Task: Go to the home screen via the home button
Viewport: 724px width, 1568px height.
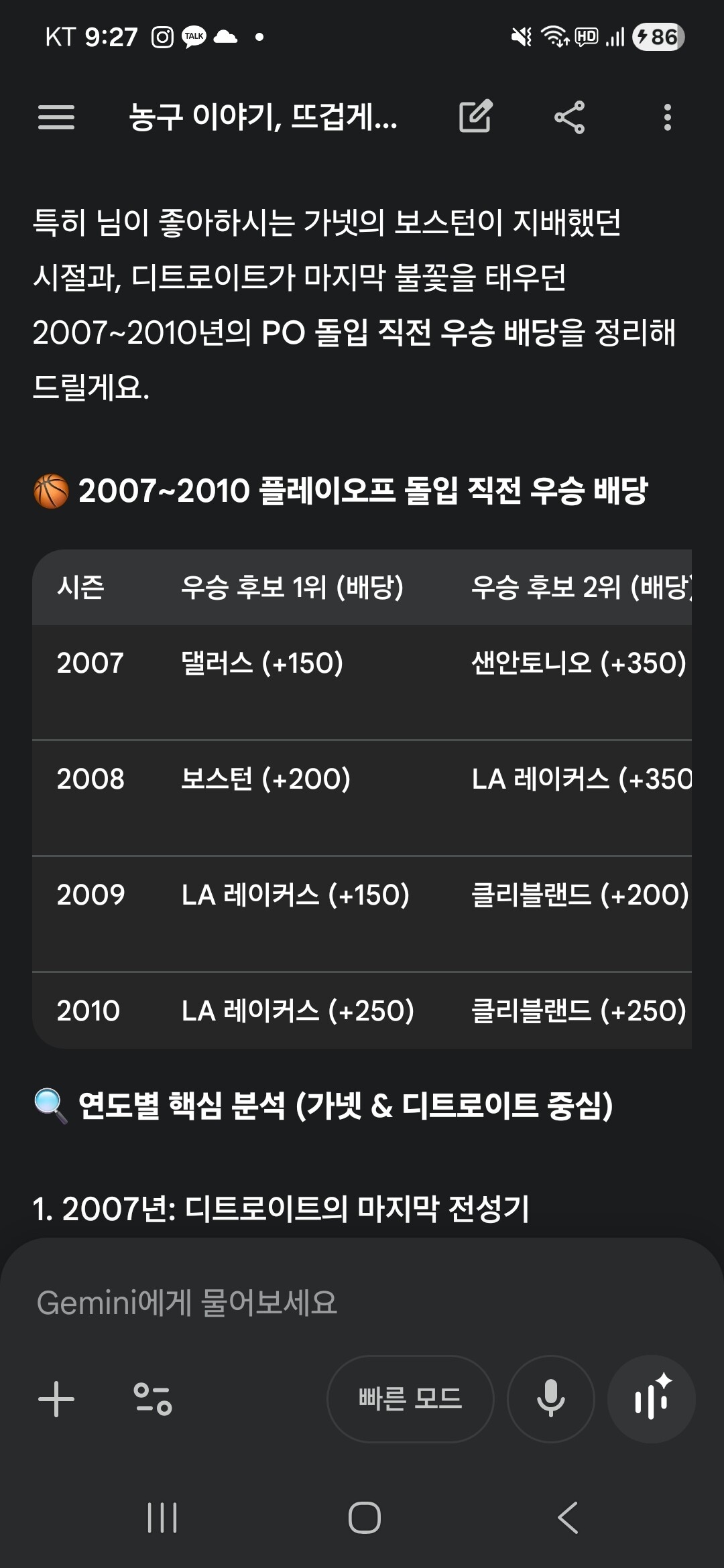Action: (x=365, y=1518)
